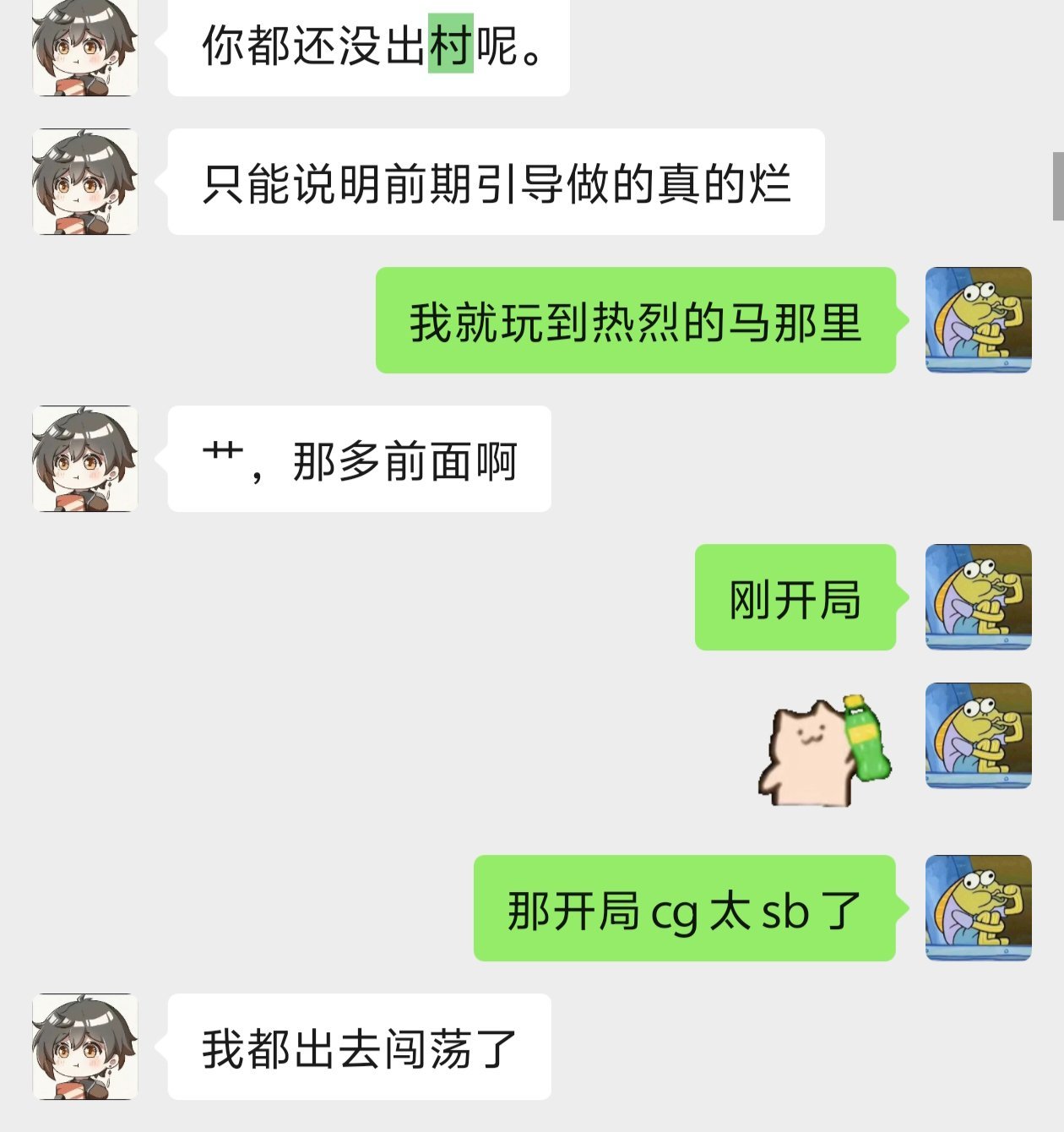
Task: Open the cat holding bottle sticker
Action: click(x=825, y=749)
